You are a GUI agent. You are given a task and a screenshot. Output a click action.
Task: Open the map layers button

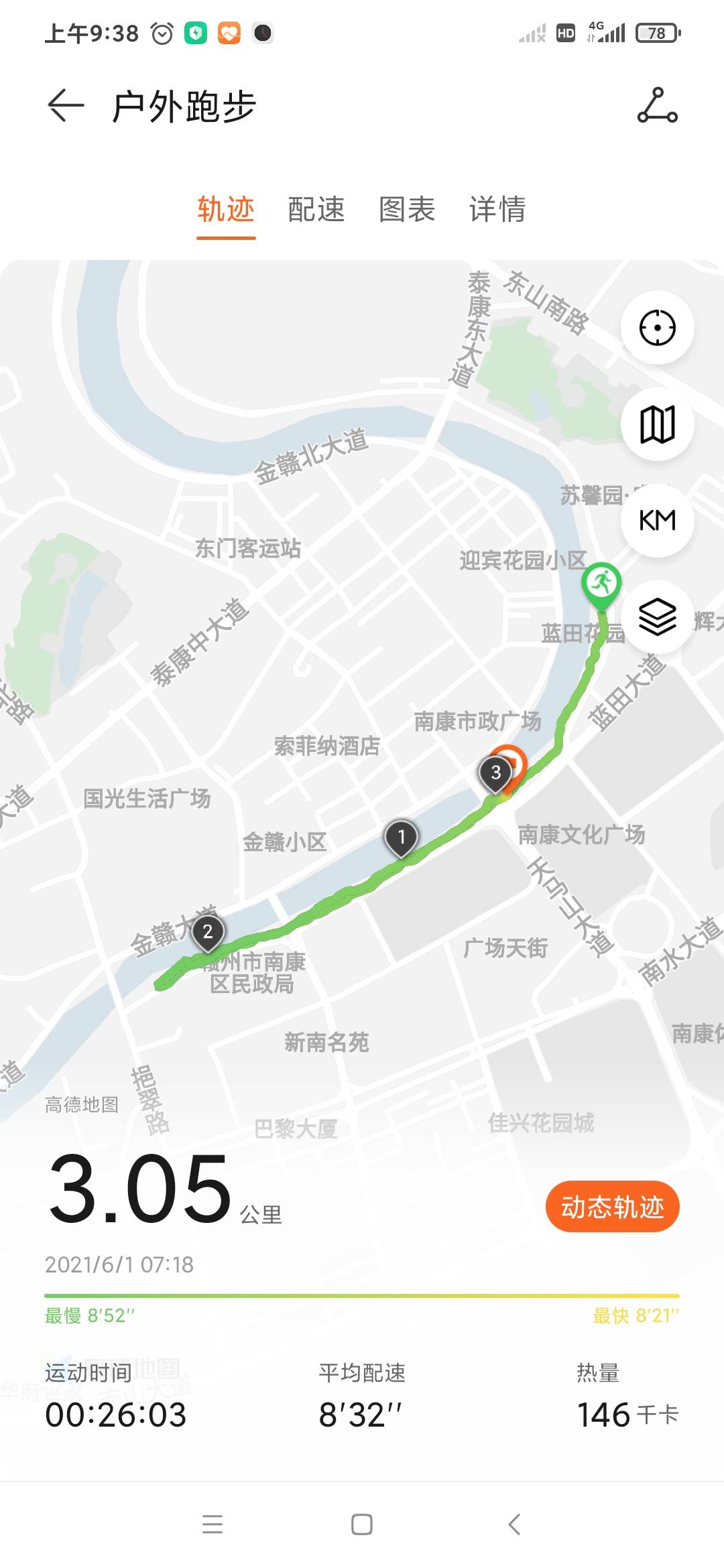click(657, 616)
